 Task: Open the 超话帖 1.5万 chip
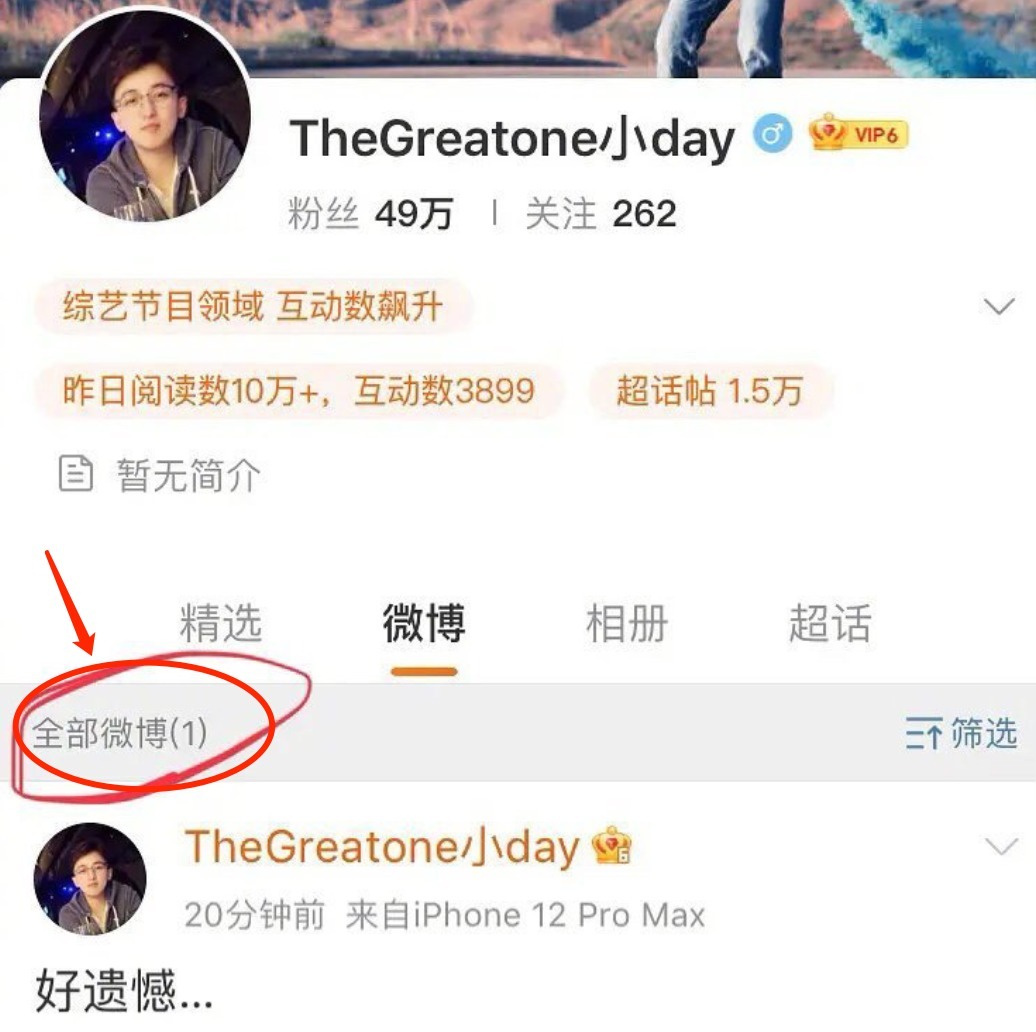(x=709, y=391)
